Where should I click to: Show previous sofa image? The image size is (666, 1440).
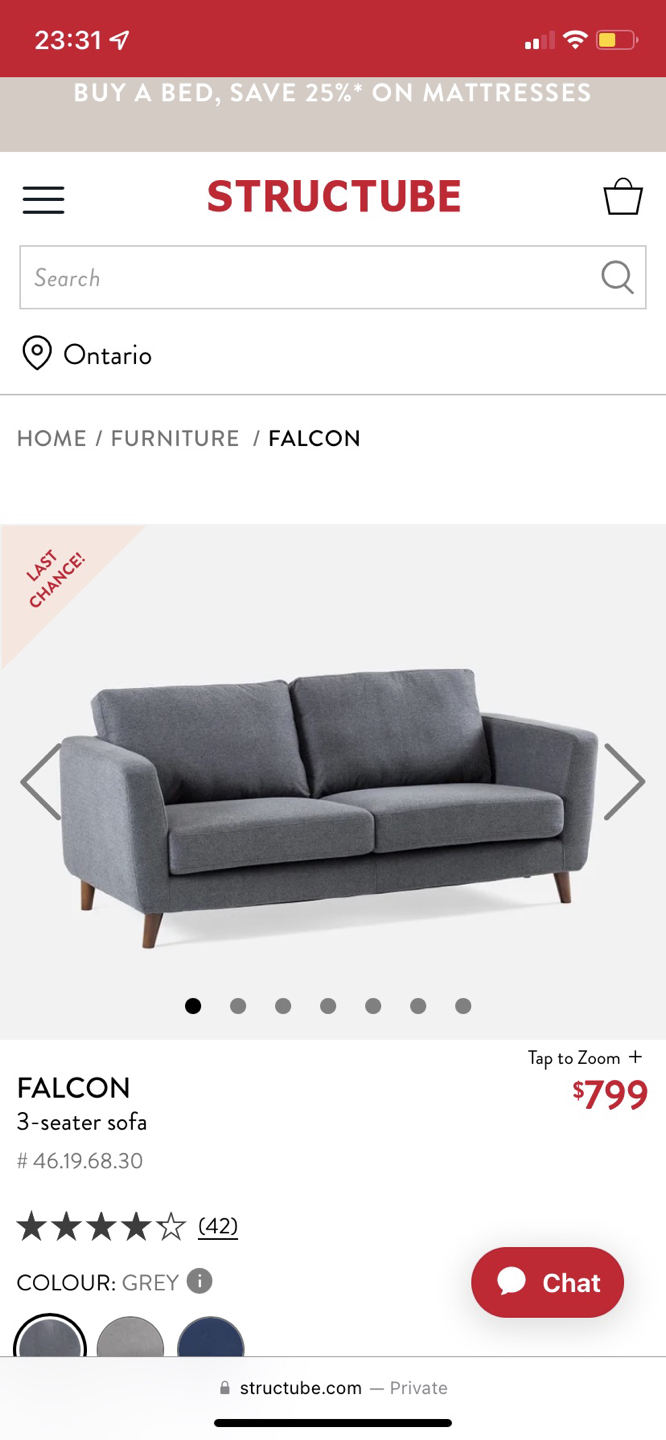[x=42, y=781]
